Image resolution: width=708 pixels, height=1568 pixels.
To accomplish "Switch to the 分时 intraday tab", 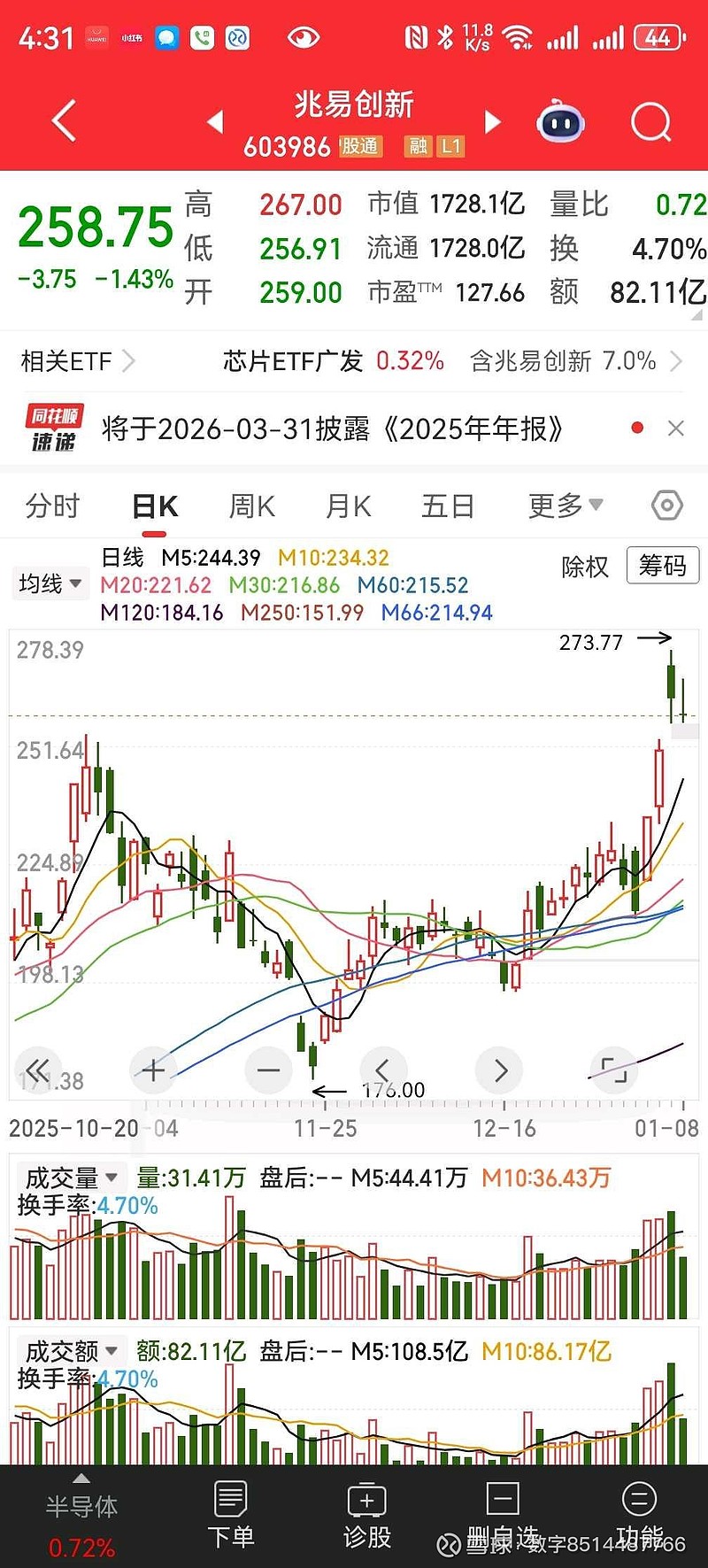I will click(51, 505).
